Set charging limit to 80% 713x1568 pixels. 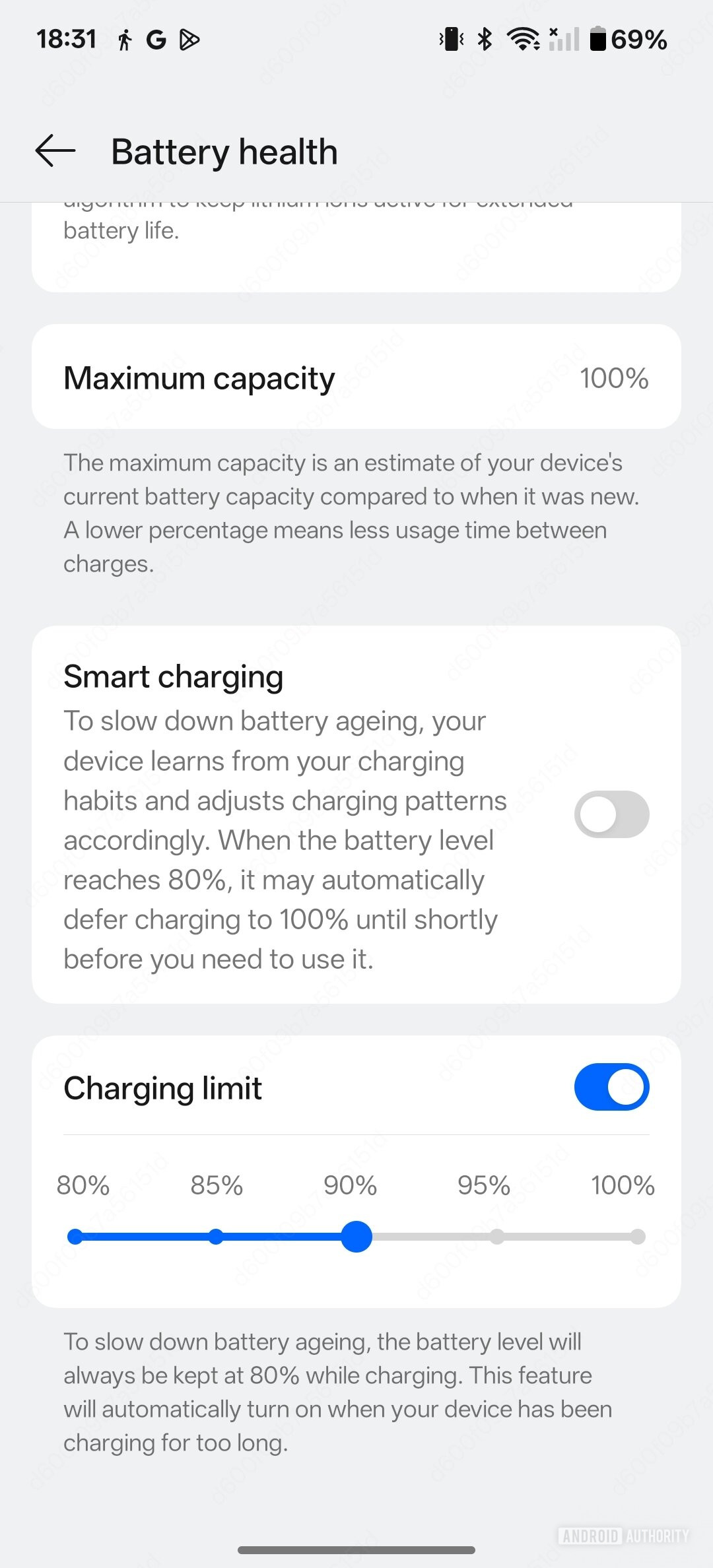(75, 1237)
